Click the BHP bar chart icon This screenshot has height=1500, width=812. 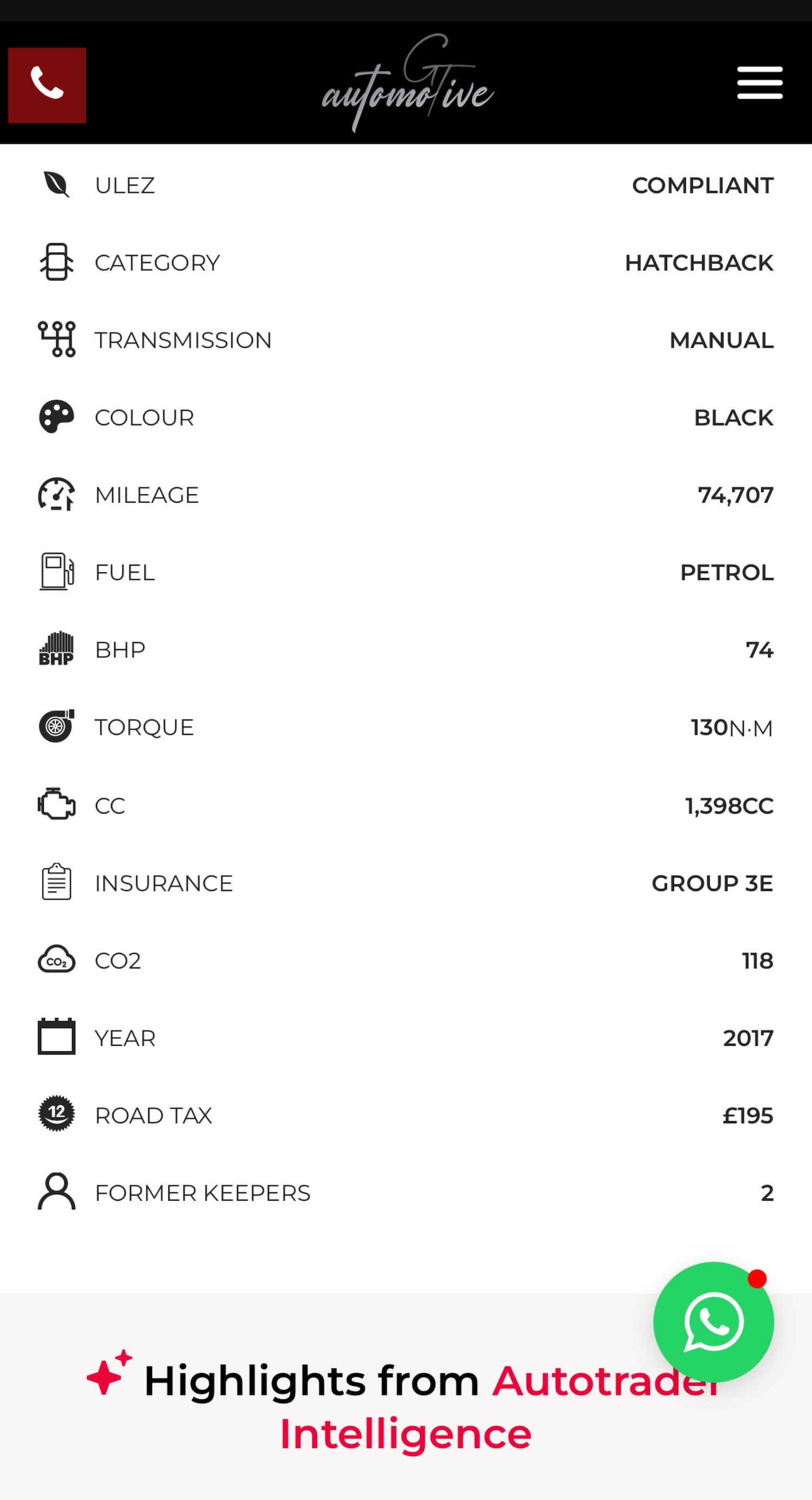pyautogui.click(x=56, y=649)
